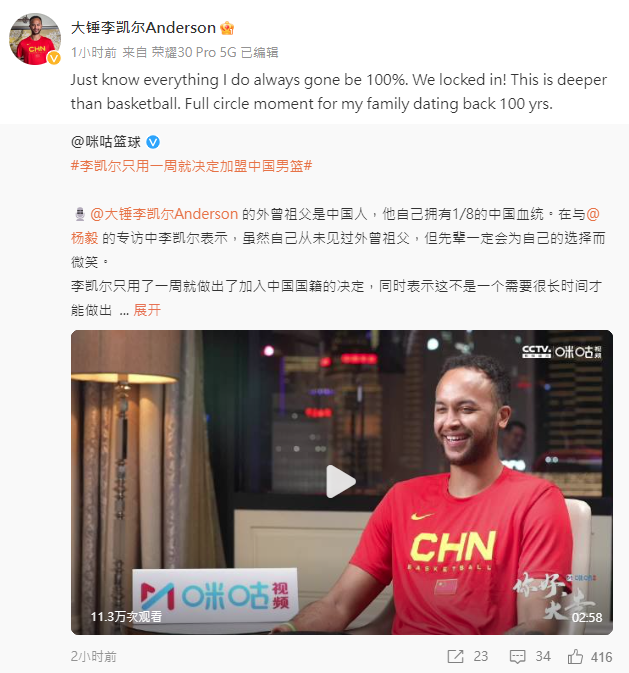Screen dimensions: 629x673
Task: Open 大锤李凯尔Anderson's profile avatar
Action: pos(35,39)
